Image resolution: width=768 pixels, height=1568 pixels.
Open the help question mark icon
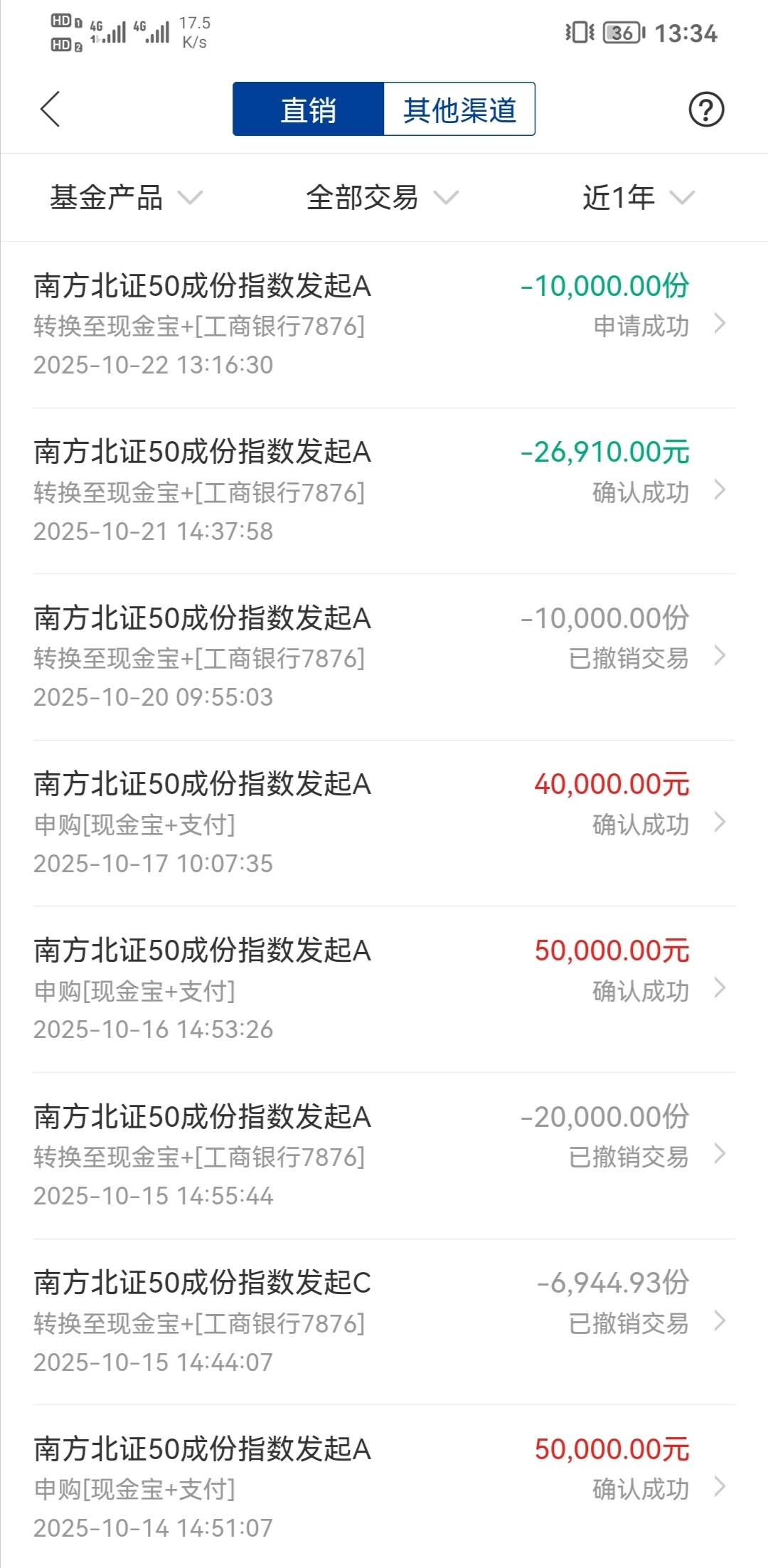click(x=705, y=110)
